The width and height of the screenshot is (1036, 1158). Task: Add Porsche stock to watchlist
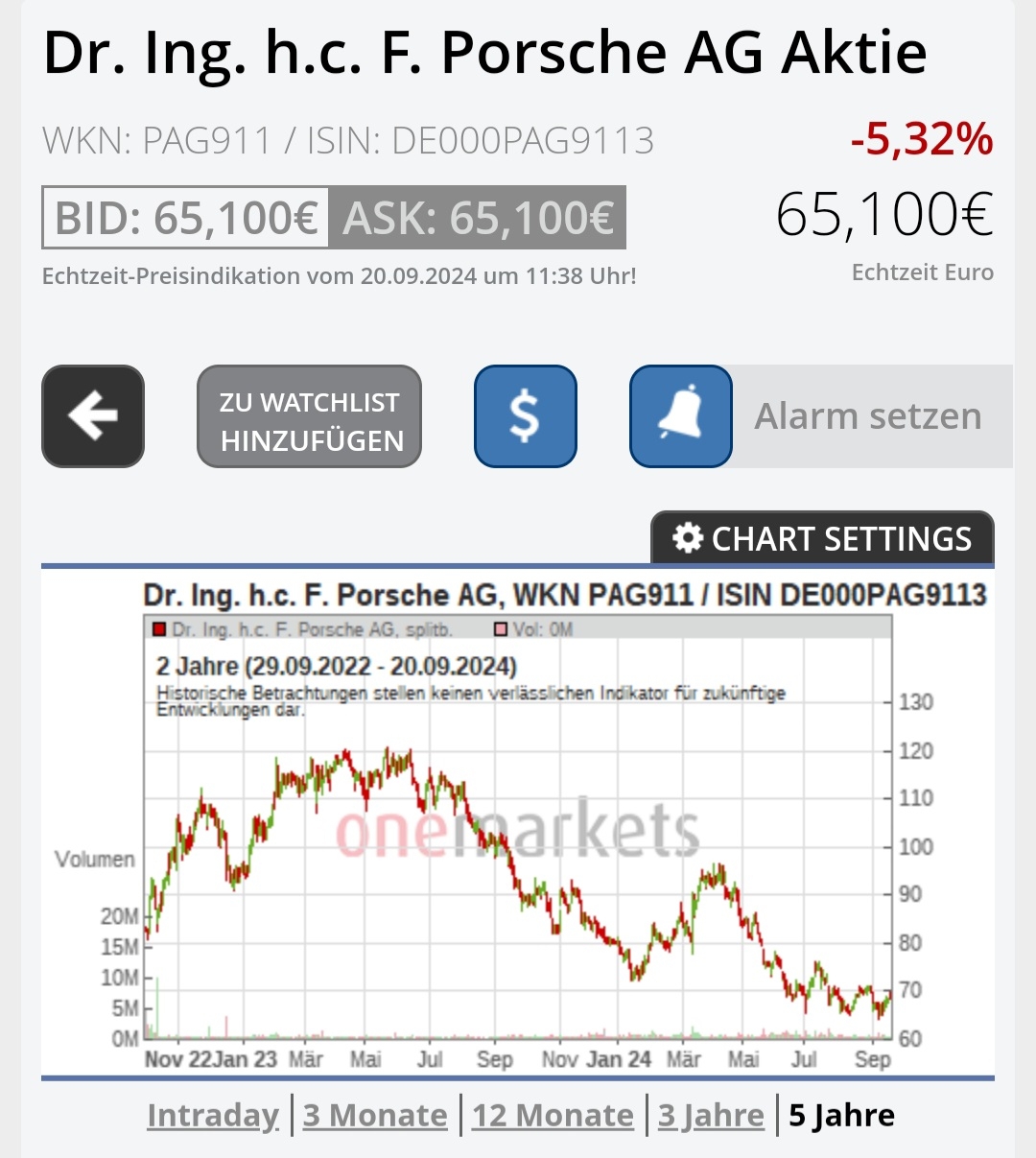click(x=309, y=416)
